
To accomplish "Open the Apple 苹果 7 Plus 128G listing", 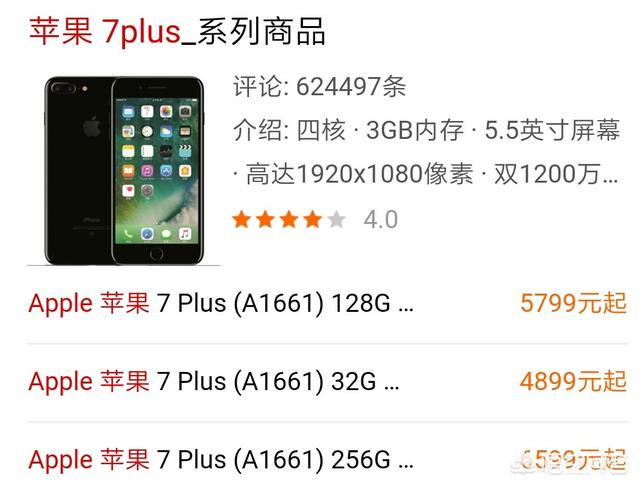I will click(220, 303).
